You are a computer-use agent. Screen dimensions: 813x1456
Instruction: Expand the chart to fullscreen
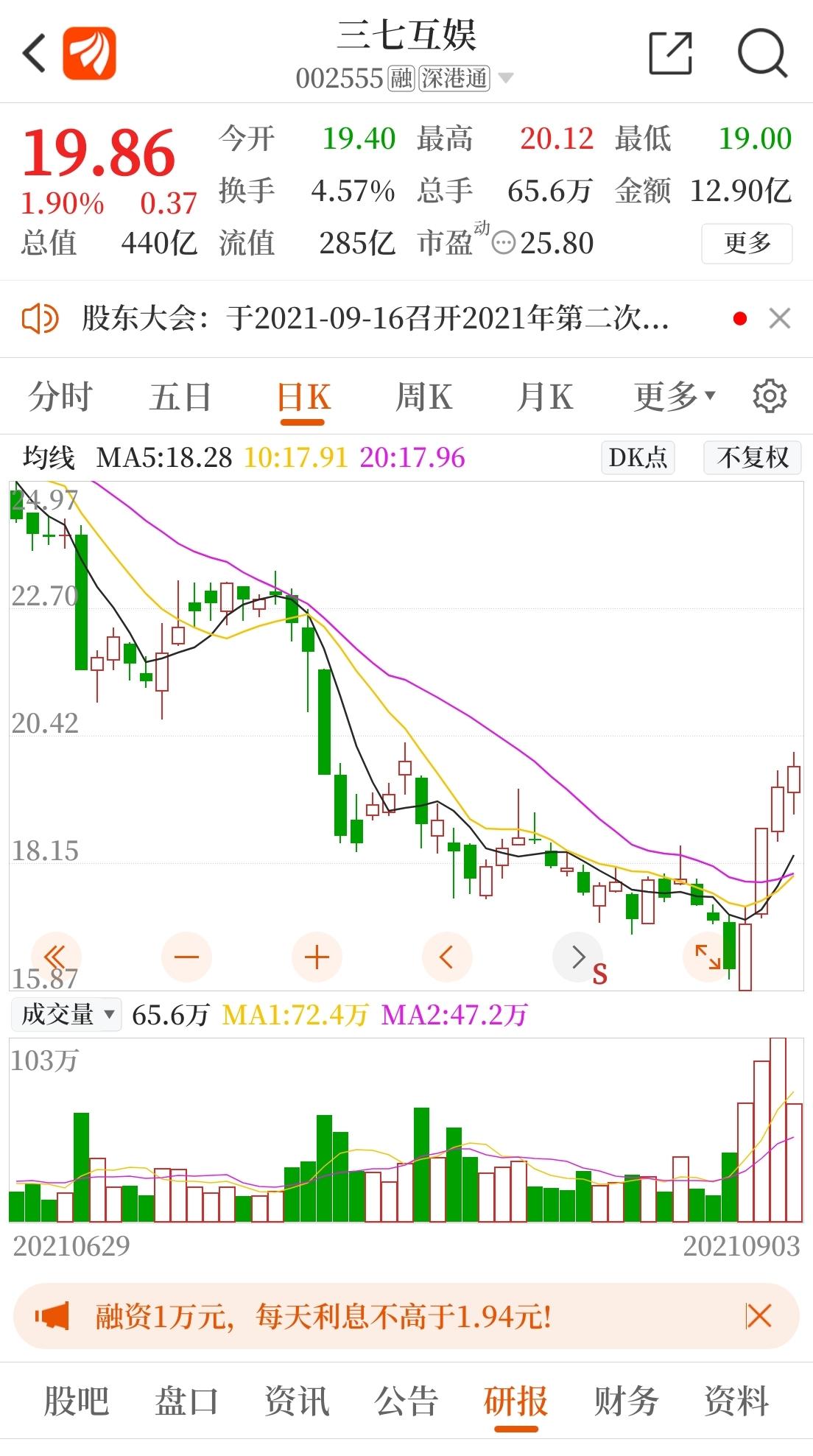point(708,957)
